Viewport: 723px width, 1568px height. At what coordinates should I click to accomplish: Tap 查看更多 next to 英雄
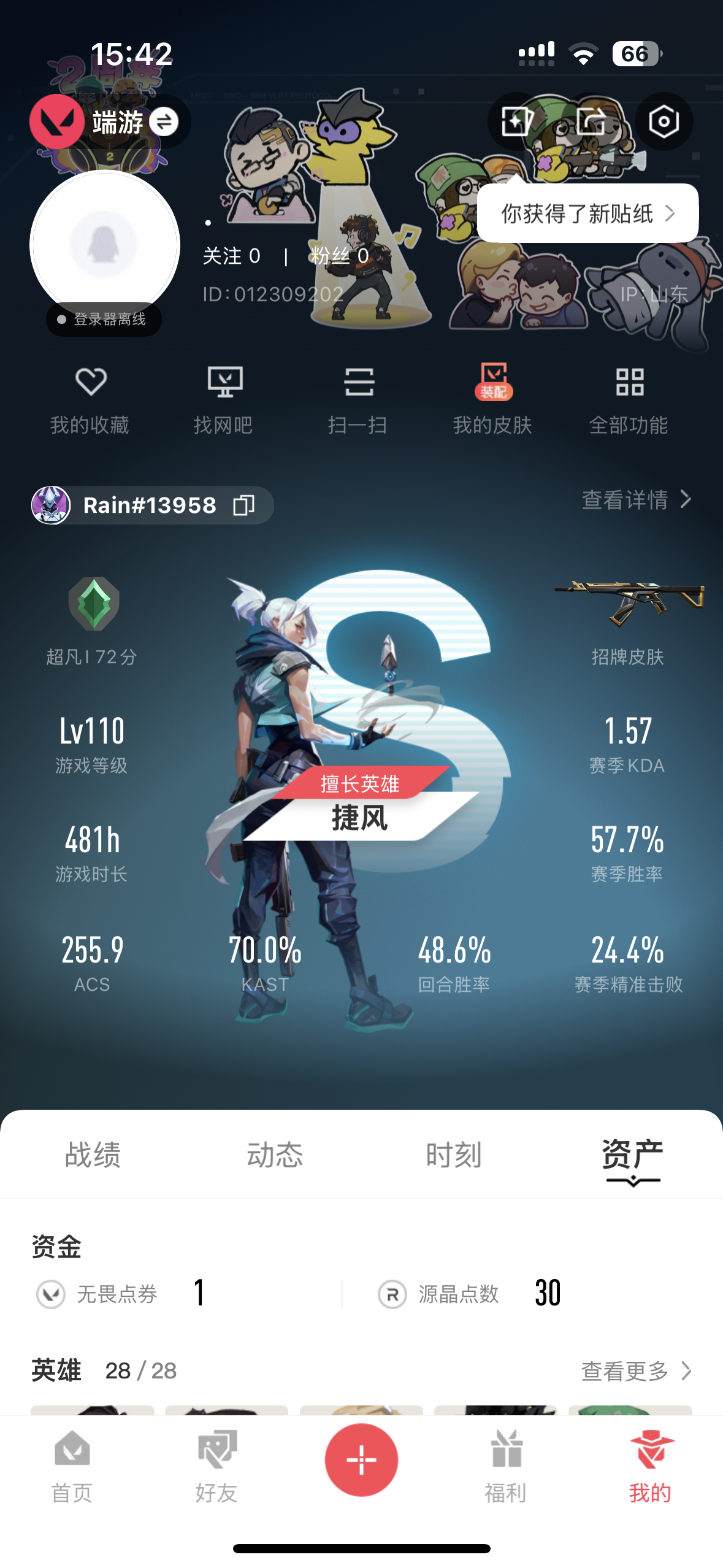click(636, 1370)
